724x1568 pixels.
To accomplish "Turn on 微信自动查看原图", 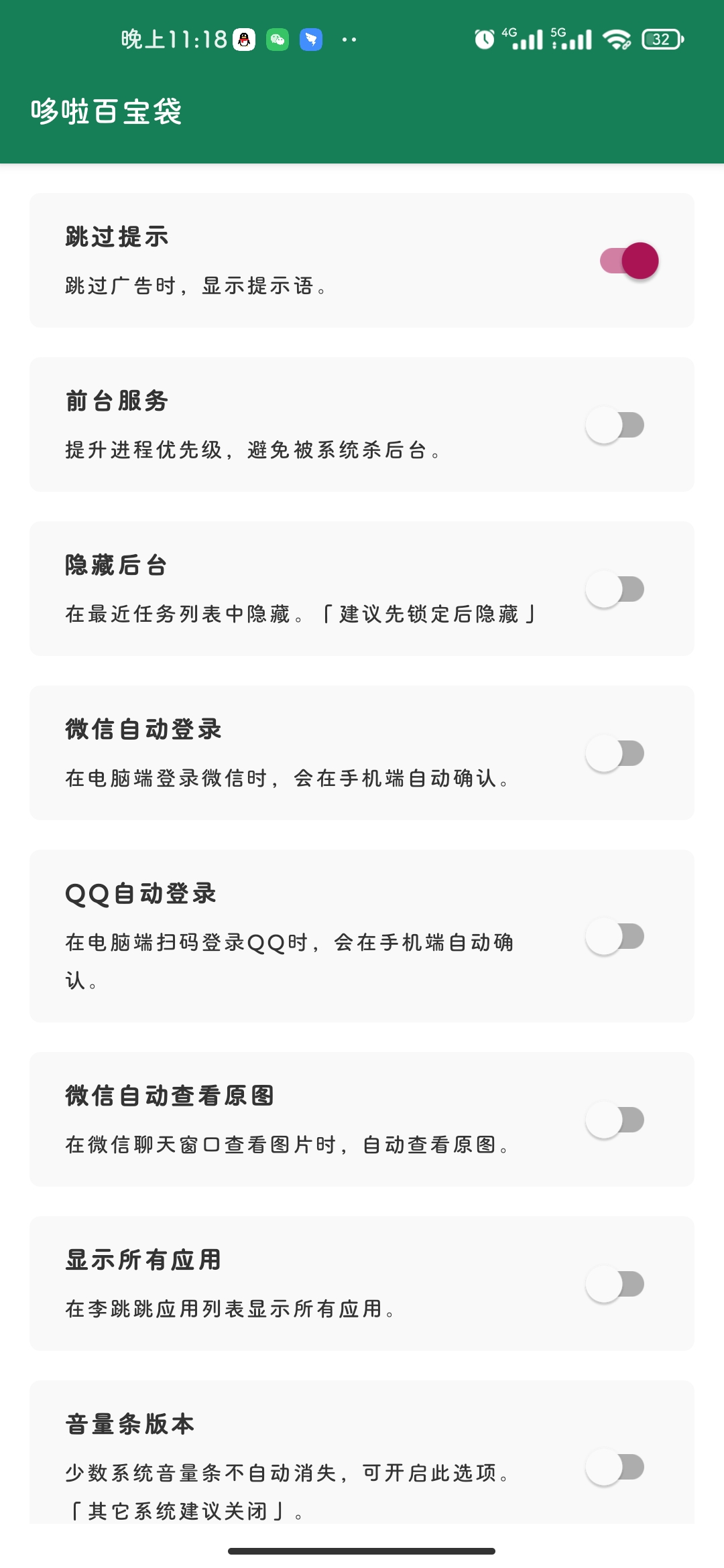I will click(615, 1120).
